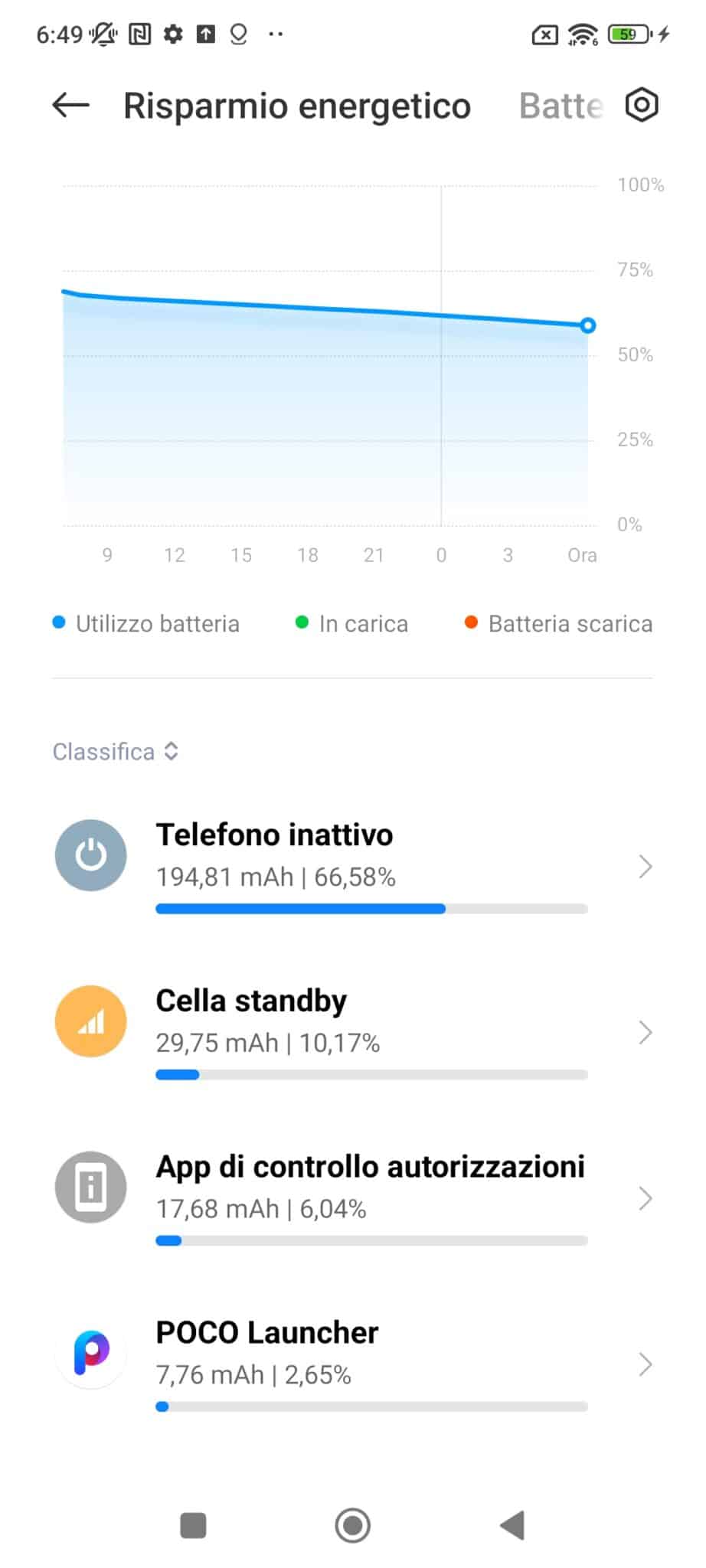Open App di controllo autorizzazioni details
Image resolution: width=706 pixels, height=1568 pixels.
[353, 1199]
